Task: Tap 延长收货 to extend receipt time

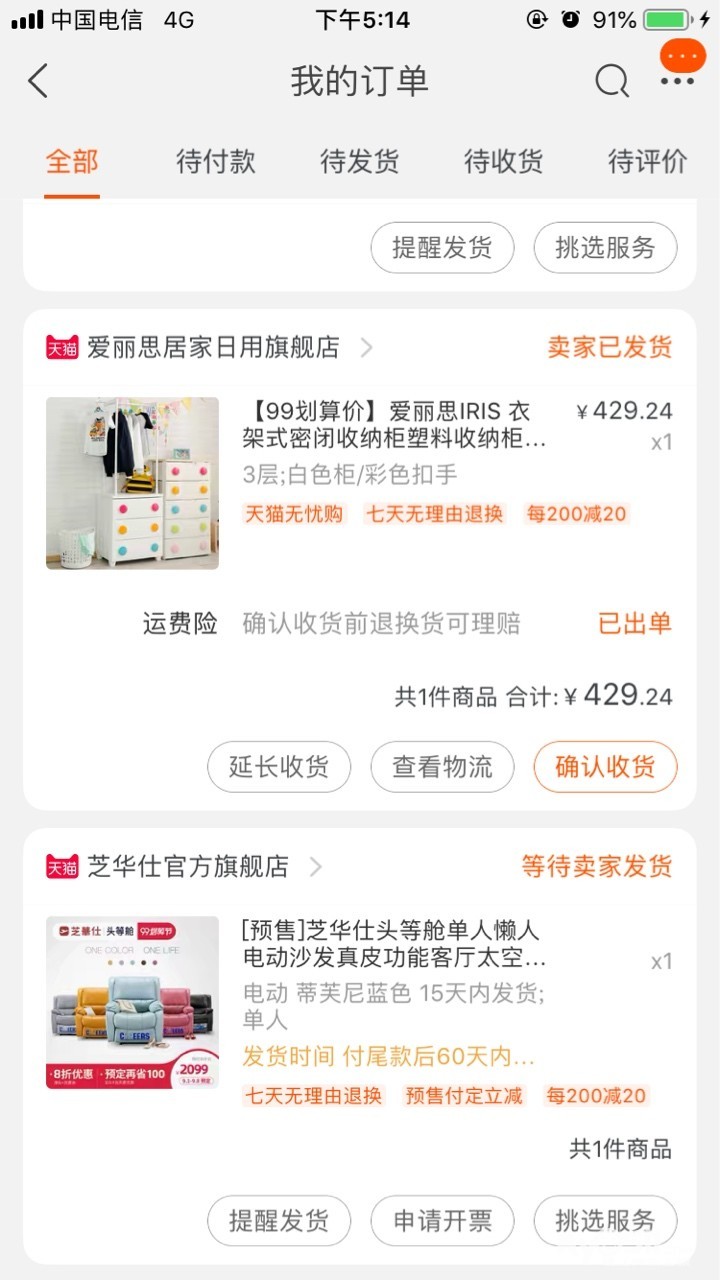Action: (279, 767)
